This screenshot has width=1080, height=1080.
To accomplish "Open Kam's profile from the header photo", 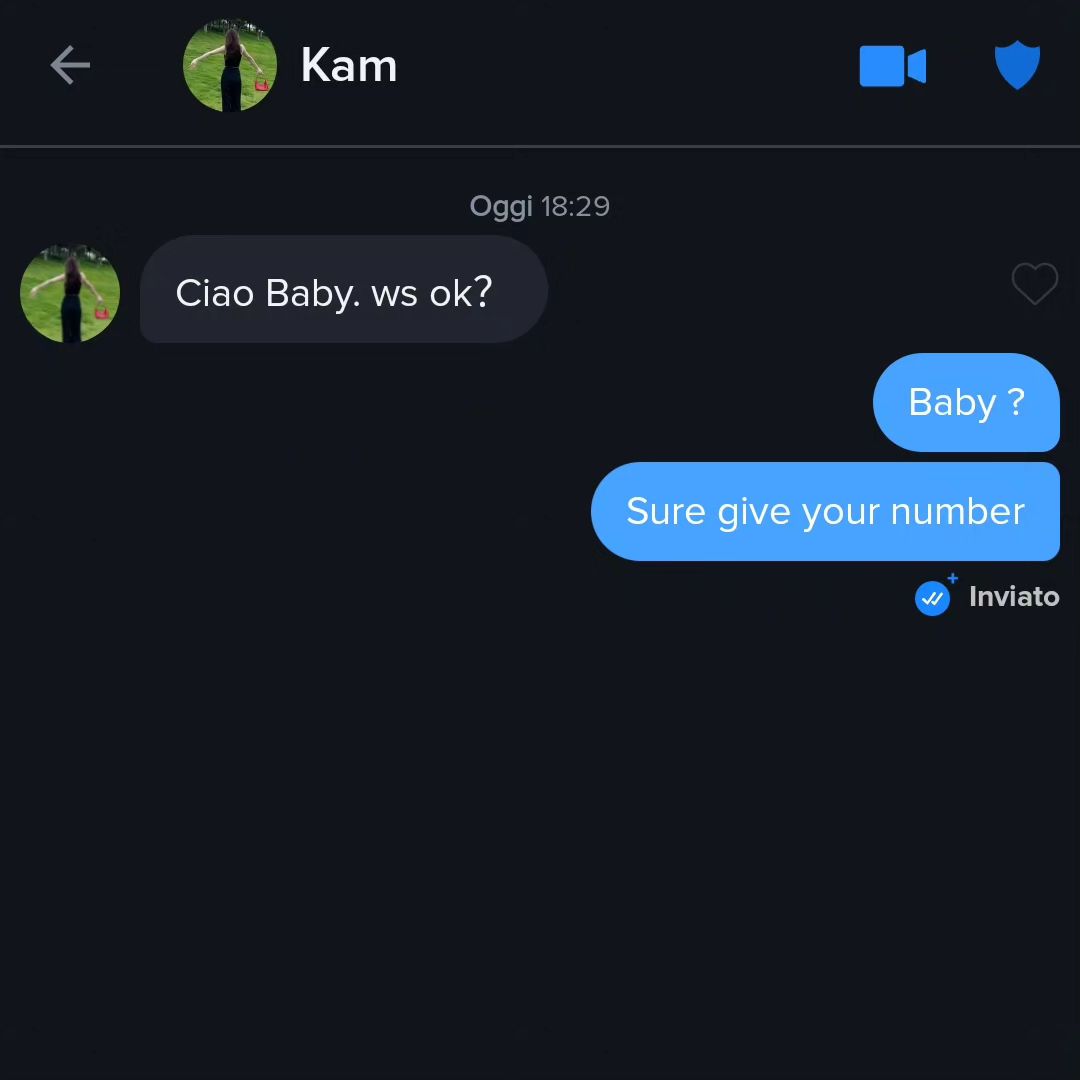I will click(230, 66).
